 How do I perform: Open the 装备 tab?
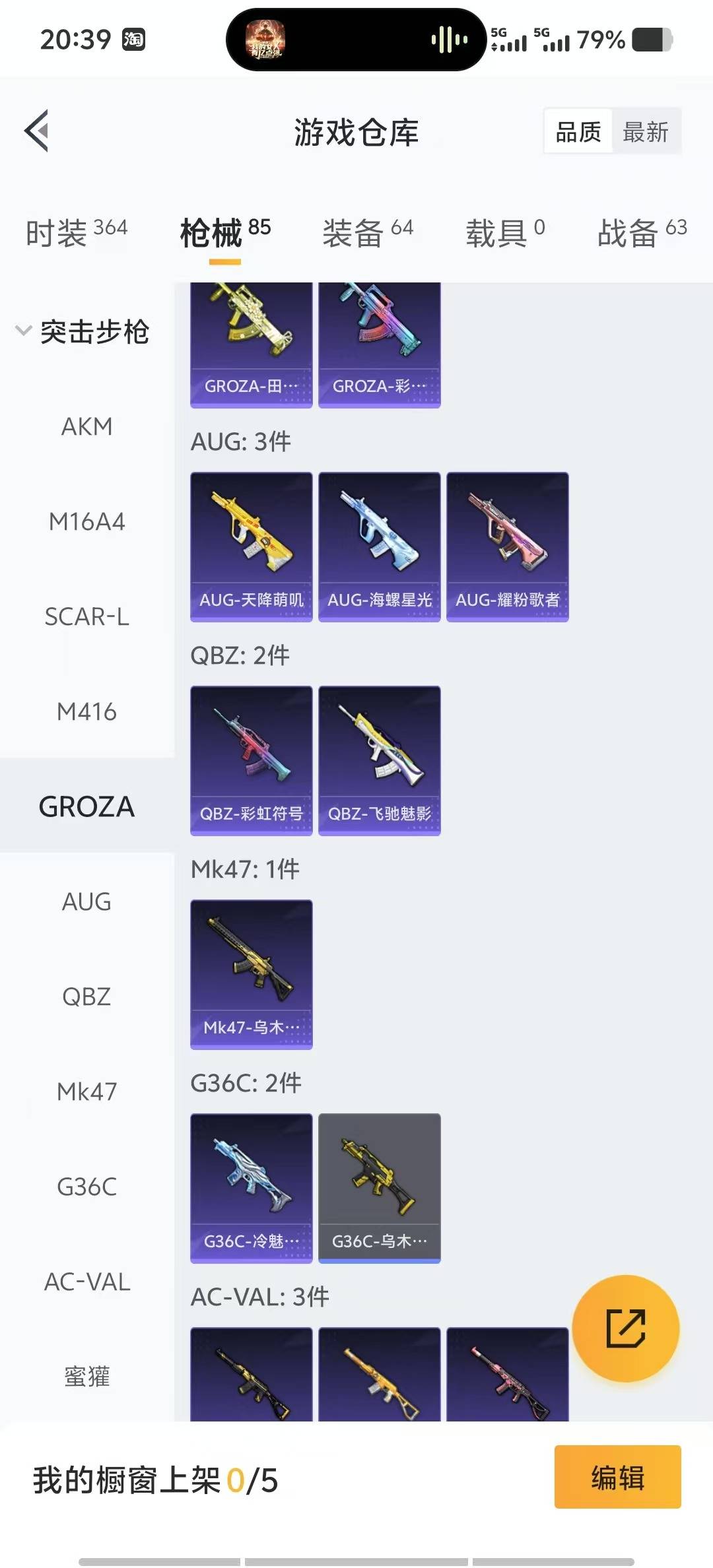(367, 232)
